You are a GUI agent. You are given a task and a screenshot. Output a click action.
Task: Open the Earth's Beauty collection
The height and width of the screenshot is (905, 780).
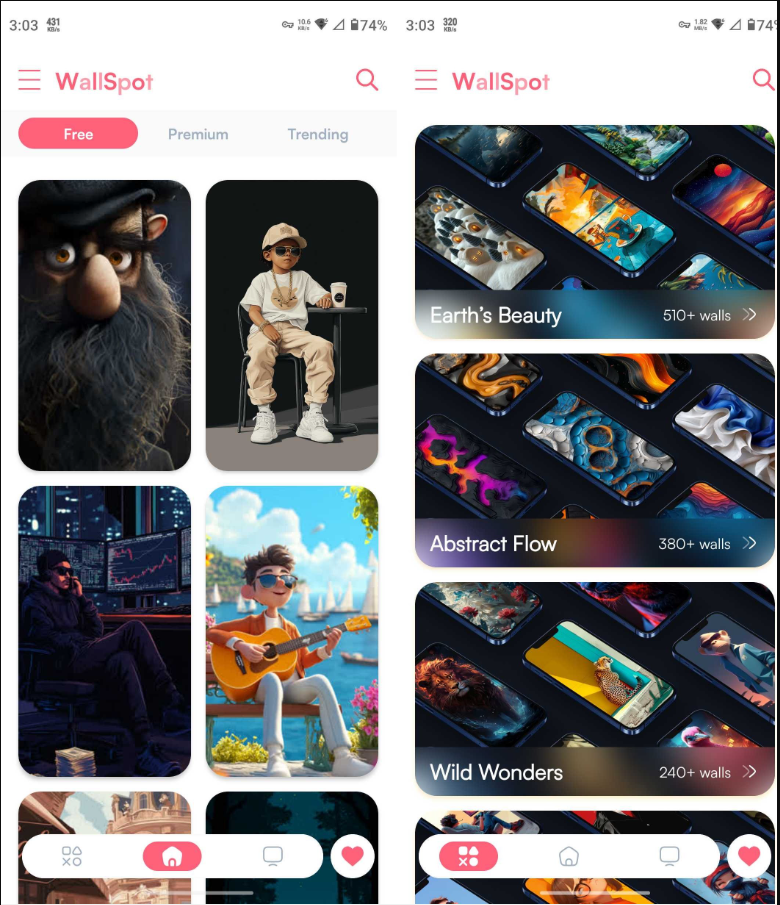tap(594, 232)
